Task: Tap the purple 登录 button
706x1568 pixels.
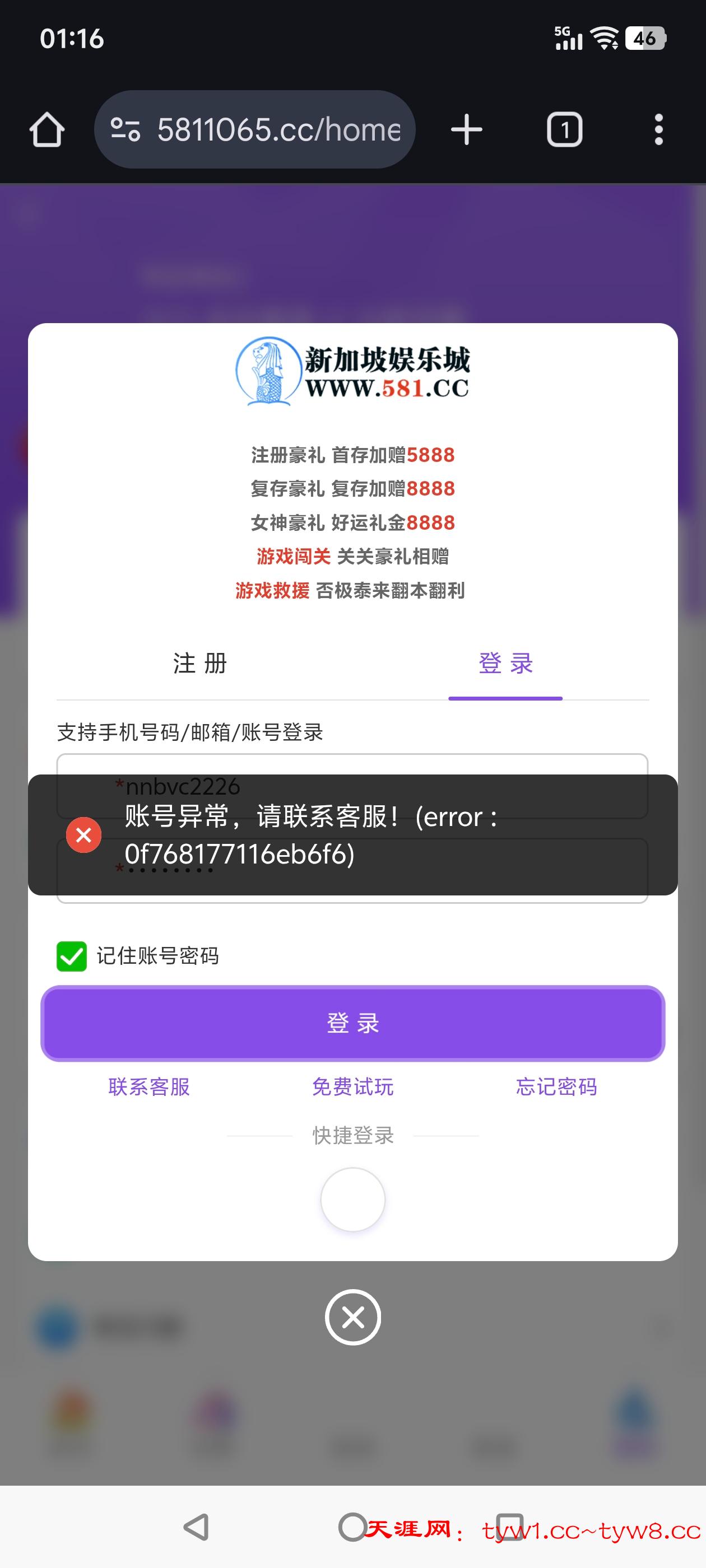Action: (352, 1023)
